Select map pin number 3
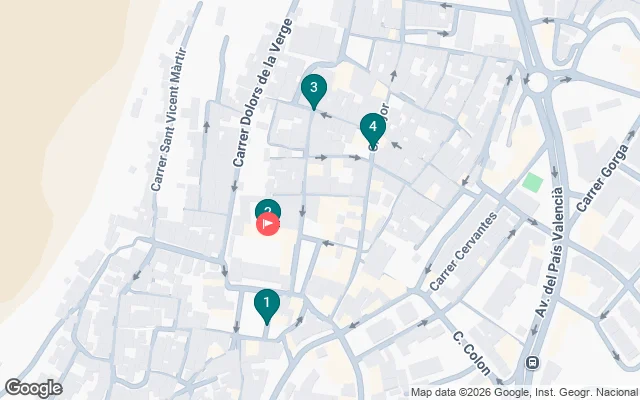This screenshot has height=400, width=640. click(x=314, y=89)
